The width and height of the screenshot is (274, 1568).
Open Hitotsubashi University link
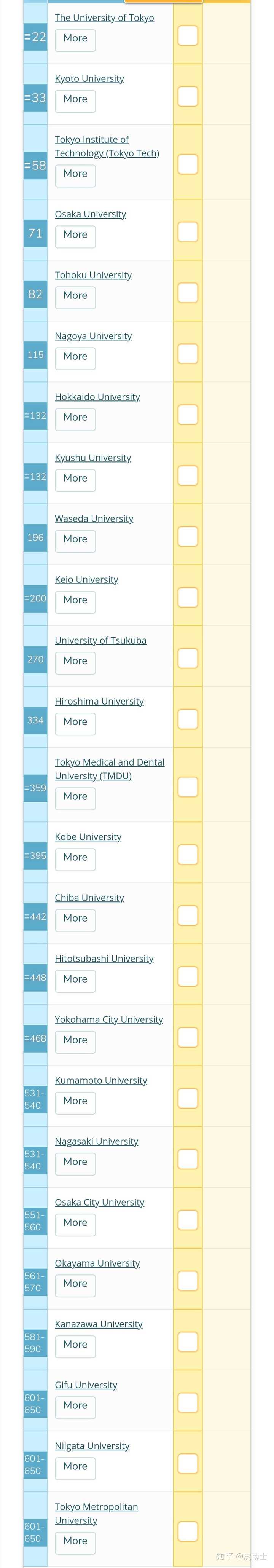tap(104, 959)
